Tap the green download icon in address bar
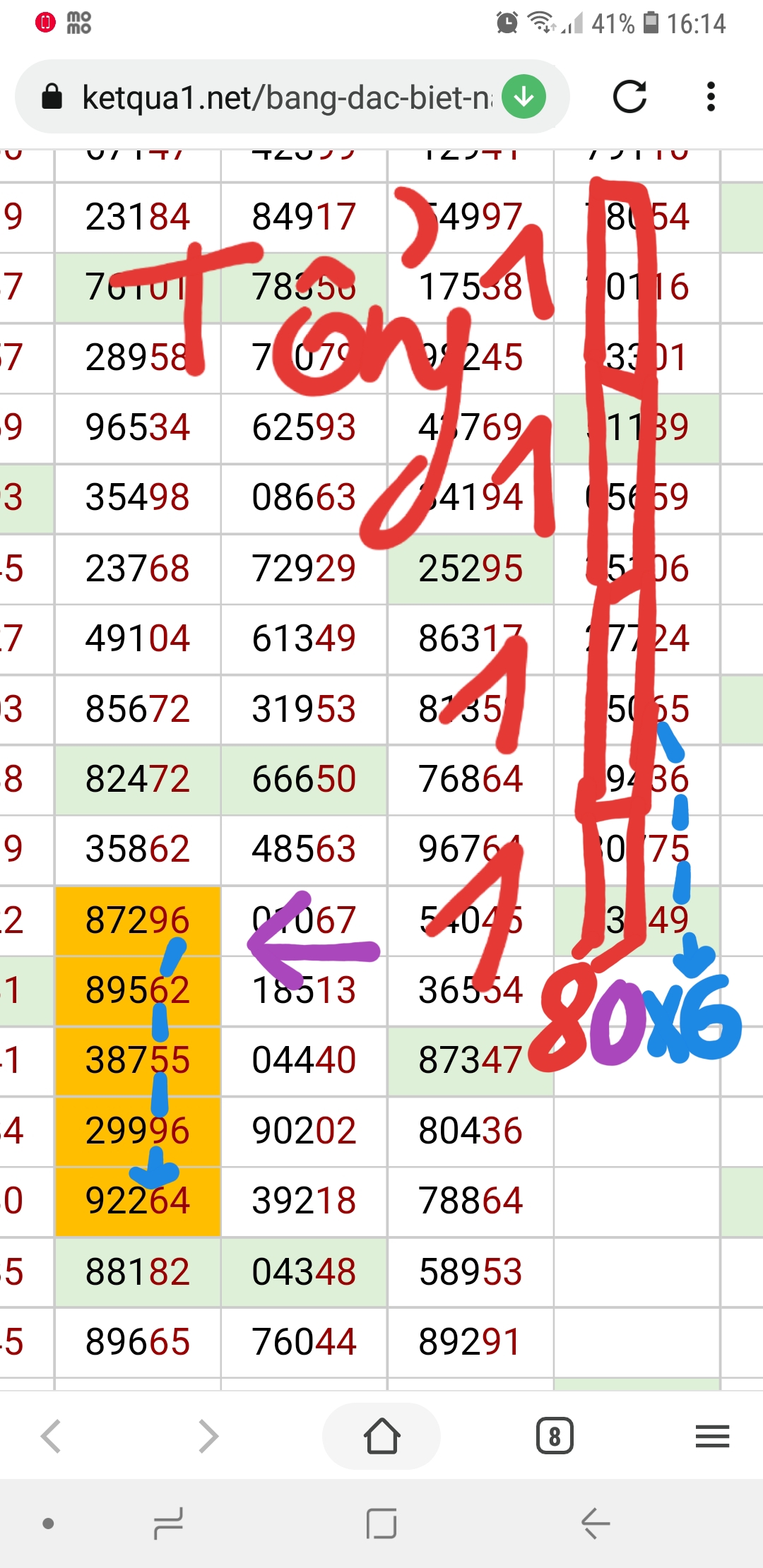 (524, 97)
